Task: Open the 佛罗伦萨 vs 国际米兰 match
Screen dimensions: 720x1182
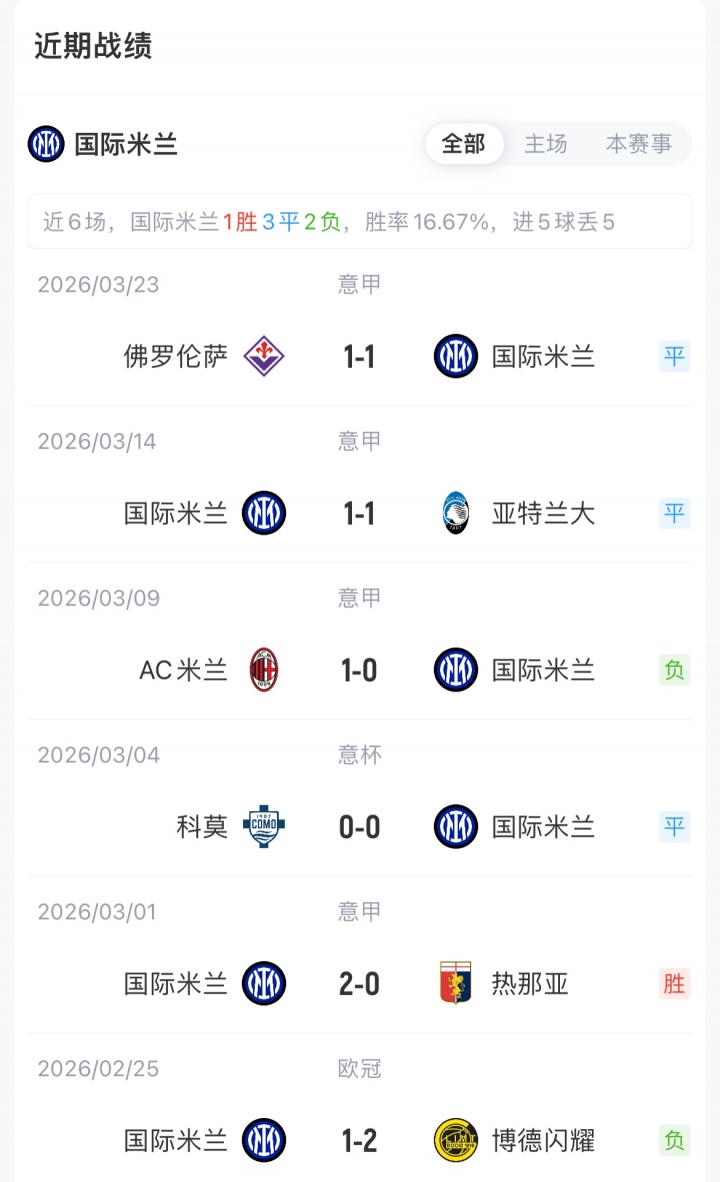Action: [x=359, y=356]
